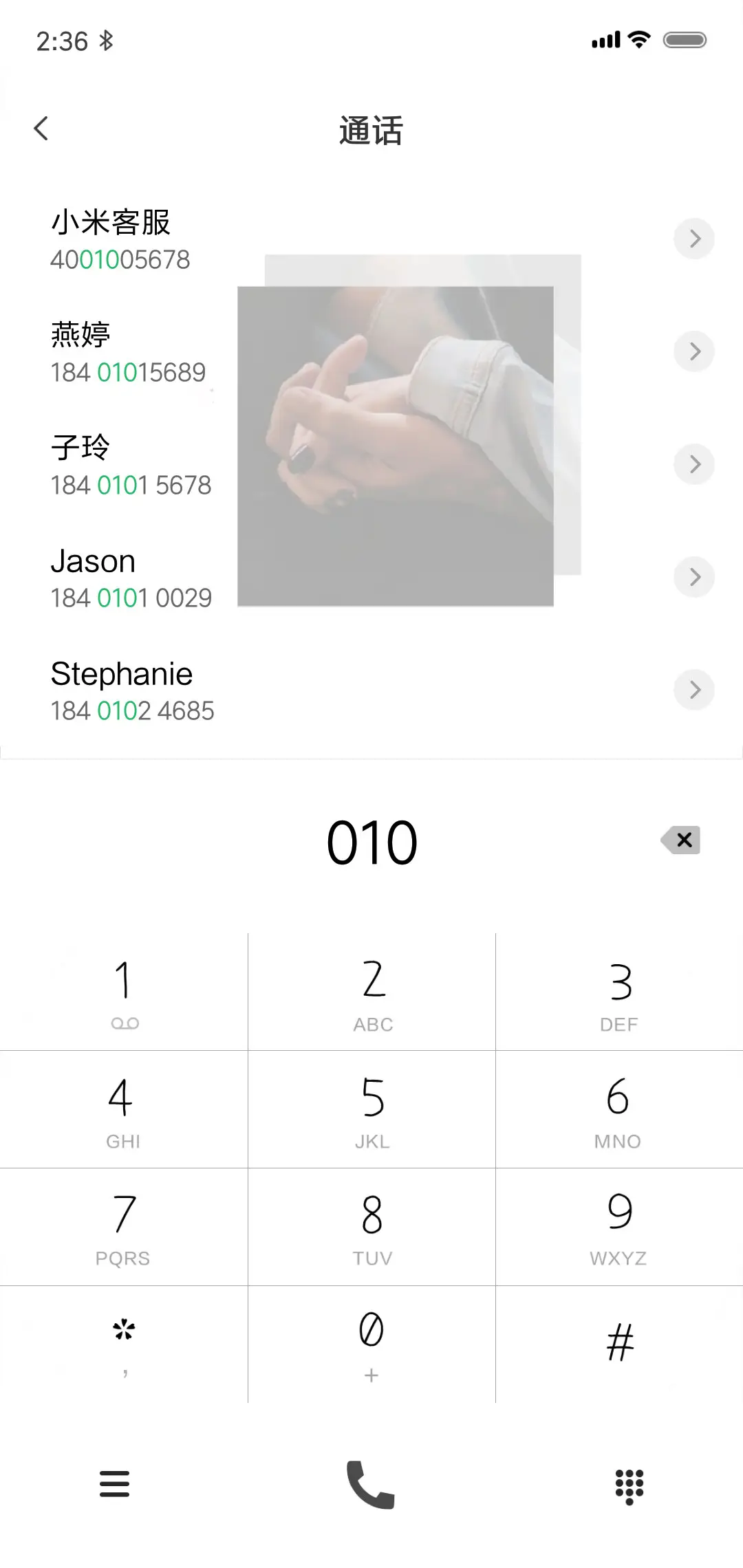Viewport: 743px width, 1568px height.
Task: Select the 子玲 contact row
Action: [x=131, y=464]
